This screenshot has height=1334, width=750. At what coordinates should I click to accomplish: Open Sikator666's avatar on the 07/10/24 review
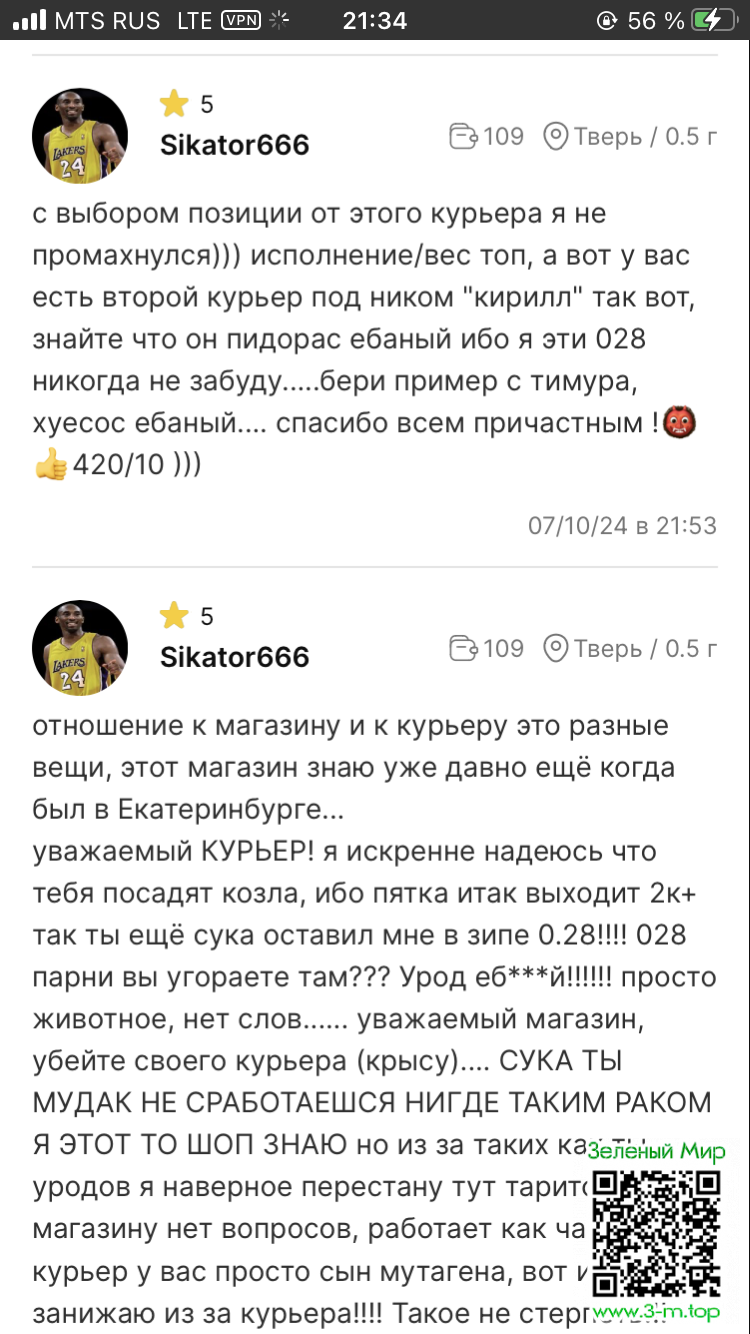pos(80,135)
